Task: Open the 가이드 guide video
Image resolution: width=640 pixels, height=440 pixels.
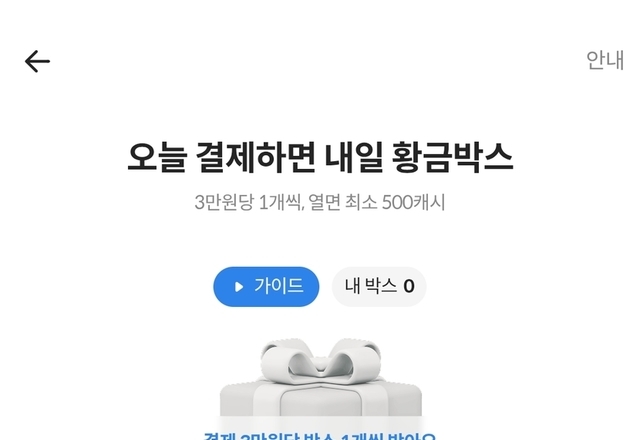Action: [x=266, y=287]
